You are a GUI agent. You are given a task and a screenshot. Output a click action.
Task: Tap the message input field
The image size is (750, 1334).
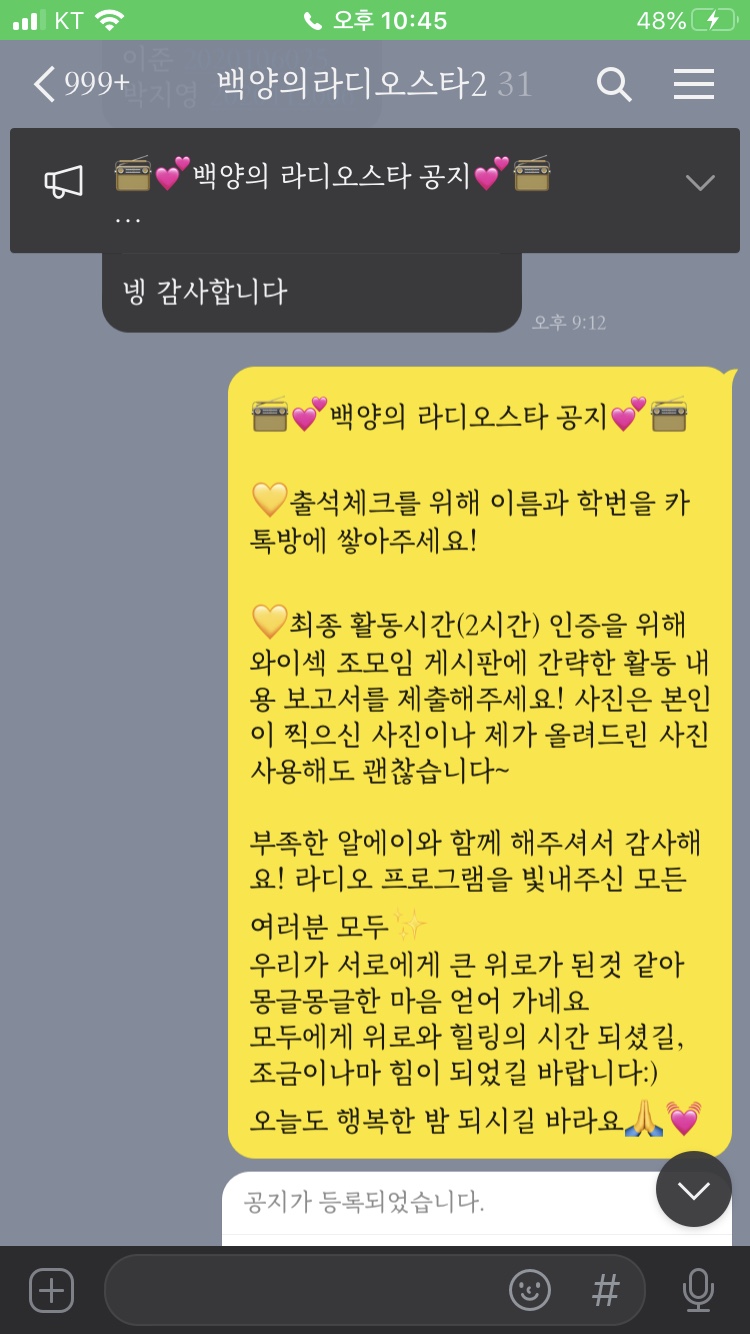pos(300,1290)
